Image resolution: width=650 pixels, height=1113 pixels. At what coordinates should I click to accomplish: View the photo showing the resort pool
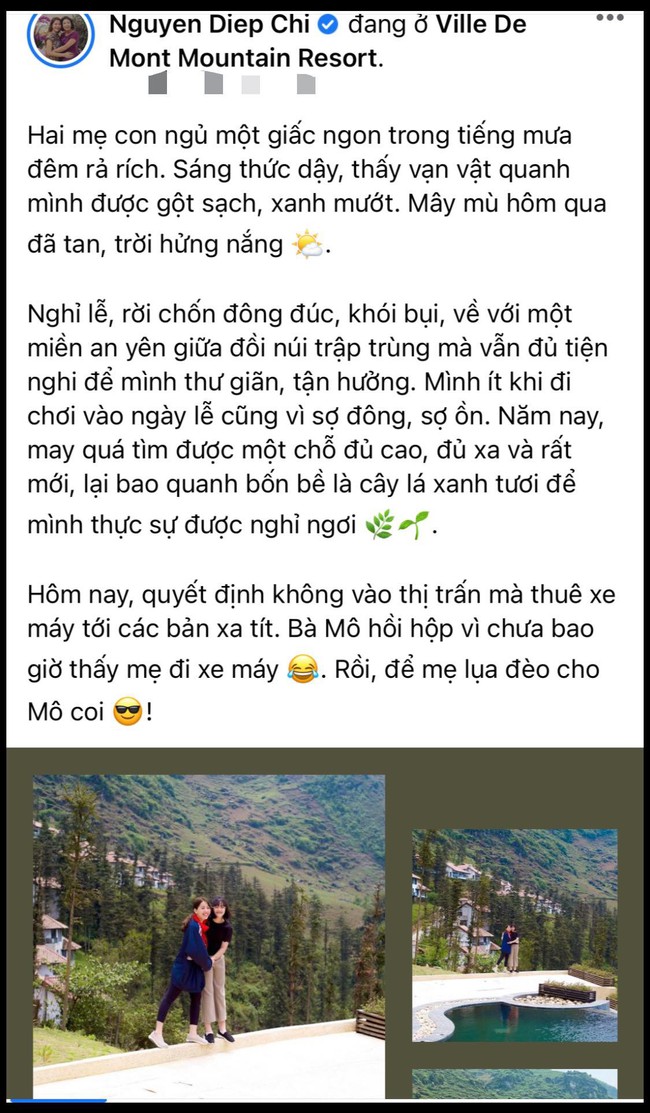coord(515,936)
